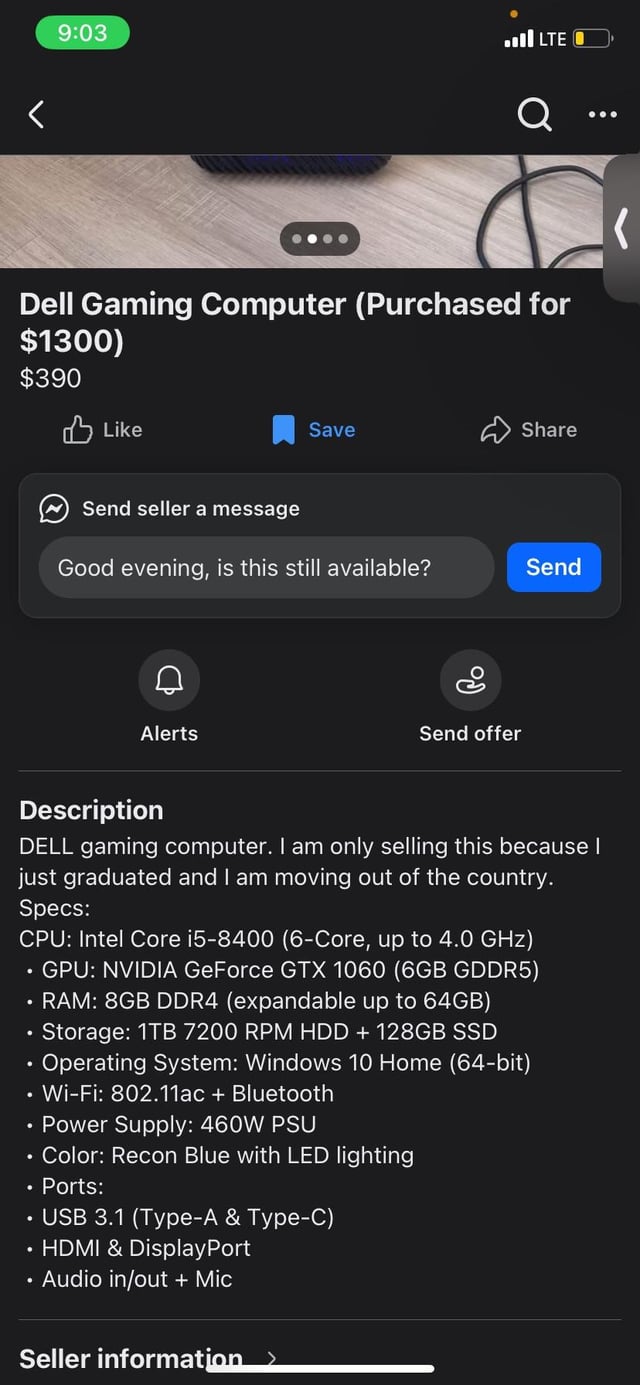Image resolution: width=640 pixels, height=1385 pixels.
Task: Send the availability message
Action: 553,567
